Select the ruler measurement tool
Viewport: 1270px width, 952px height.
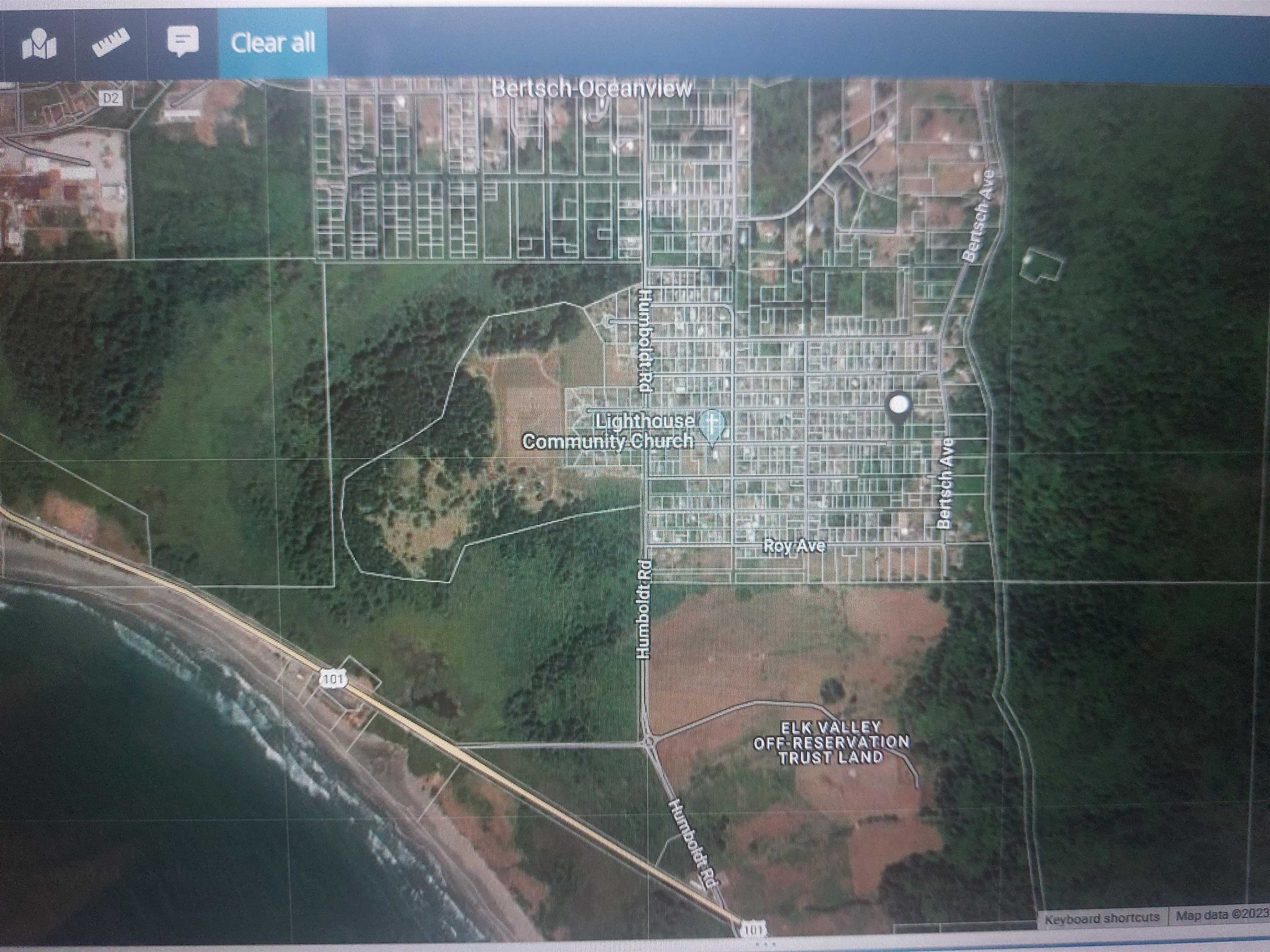coord(111,43)
